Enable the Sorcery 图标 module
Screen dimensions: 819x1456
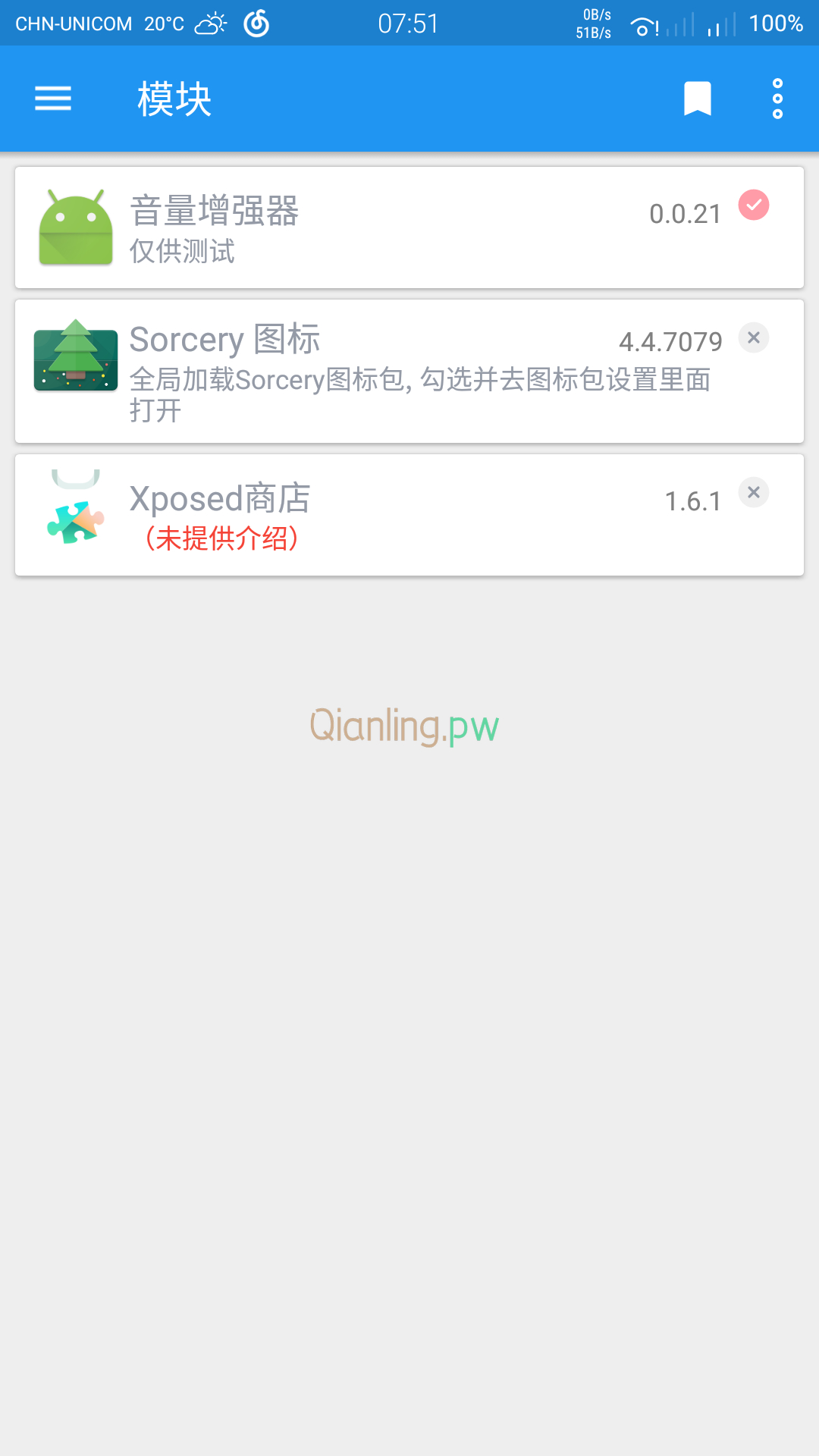click(x=754, y=338)
